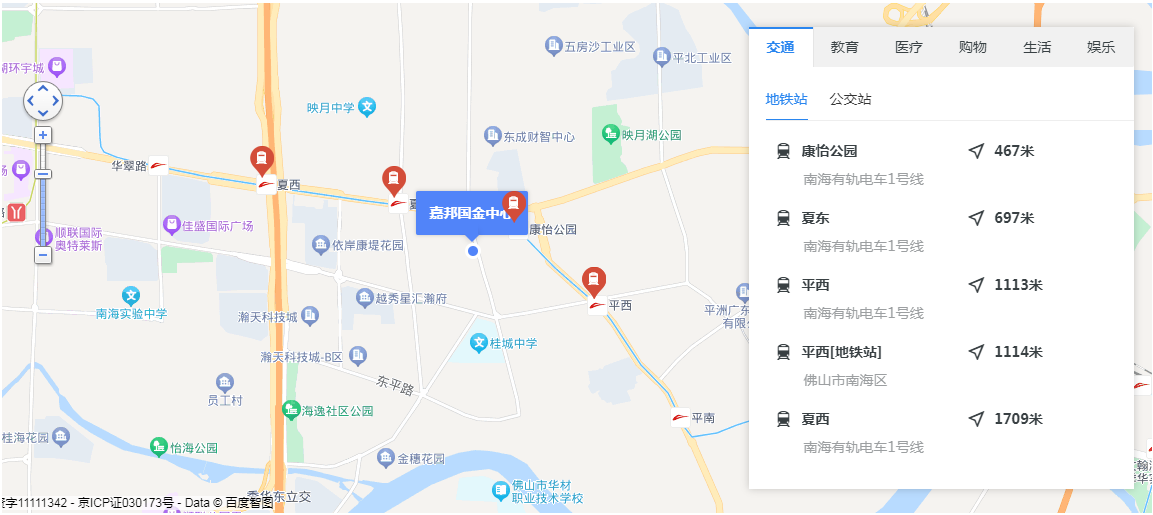Image resolution: width=1153 pixels, height=515 pixels.
Task: Switch to the 生活 category tab
Action: coord(1037,47)
